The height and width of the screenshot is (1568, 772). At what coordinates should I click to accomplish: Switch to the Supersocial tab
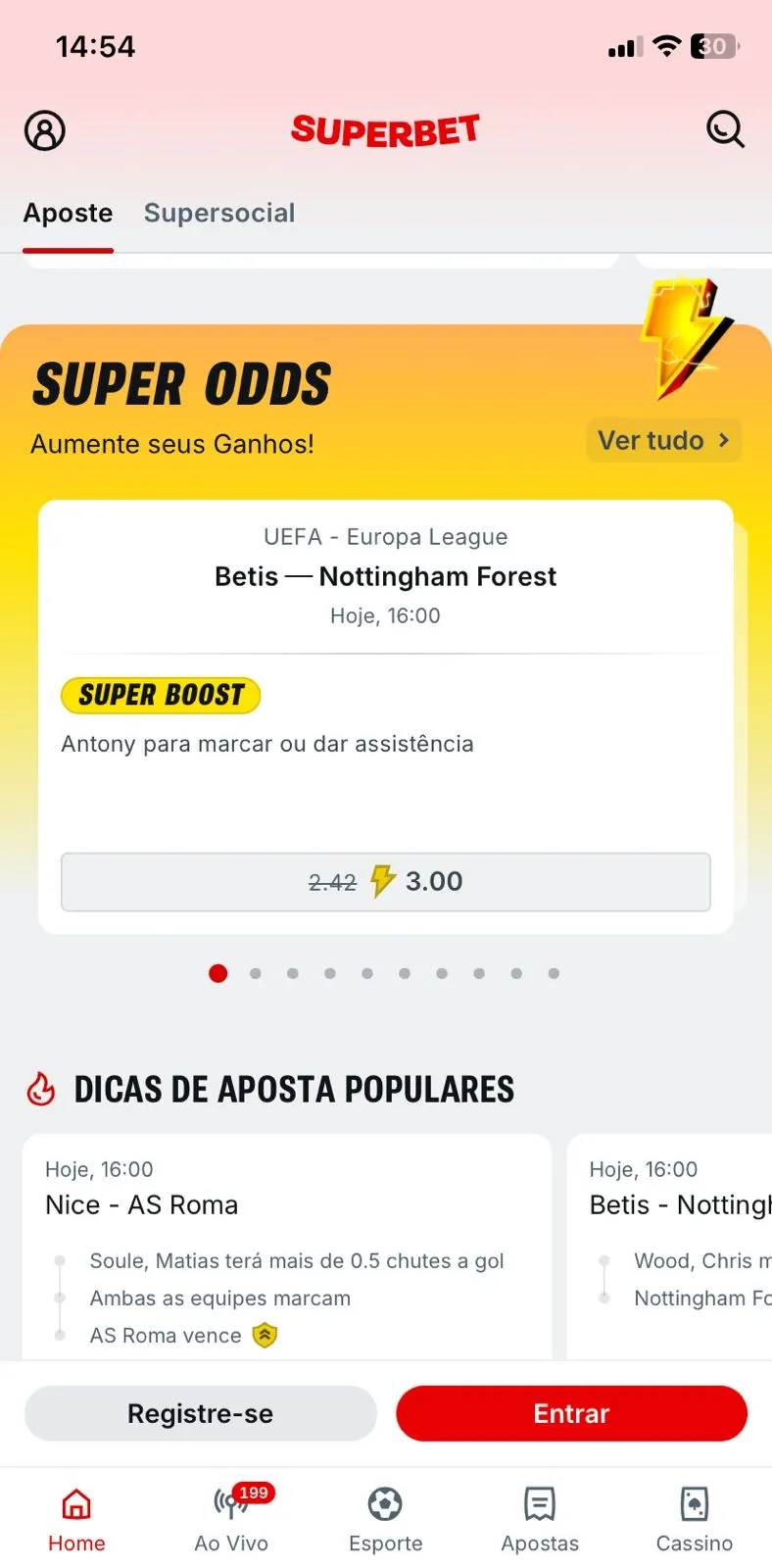(x=219, y=213)
